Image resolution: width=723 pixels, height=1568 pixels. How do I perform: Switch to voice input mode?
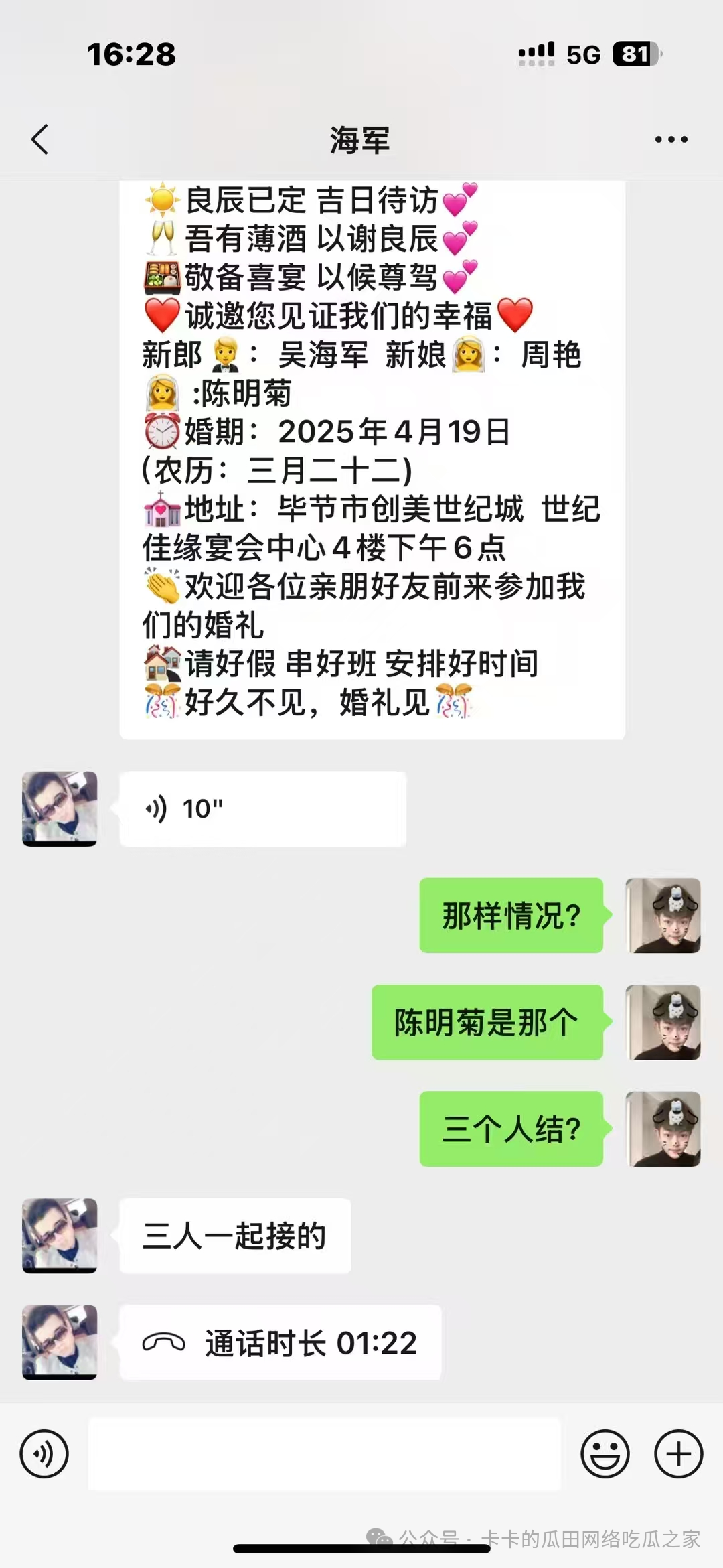[44, 1454]
